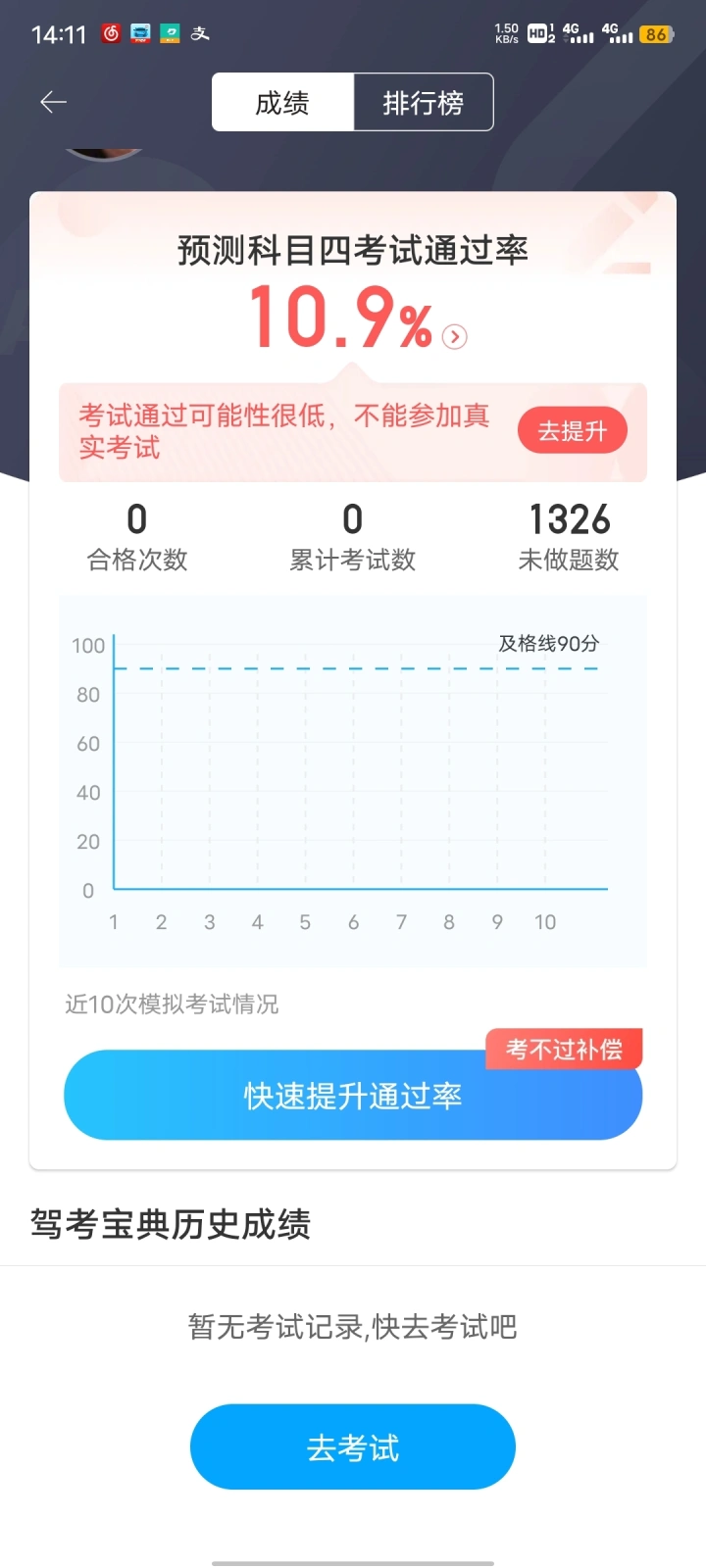
Task: Switch to the 排行榜 tab
Action: [x=423, y=102]
